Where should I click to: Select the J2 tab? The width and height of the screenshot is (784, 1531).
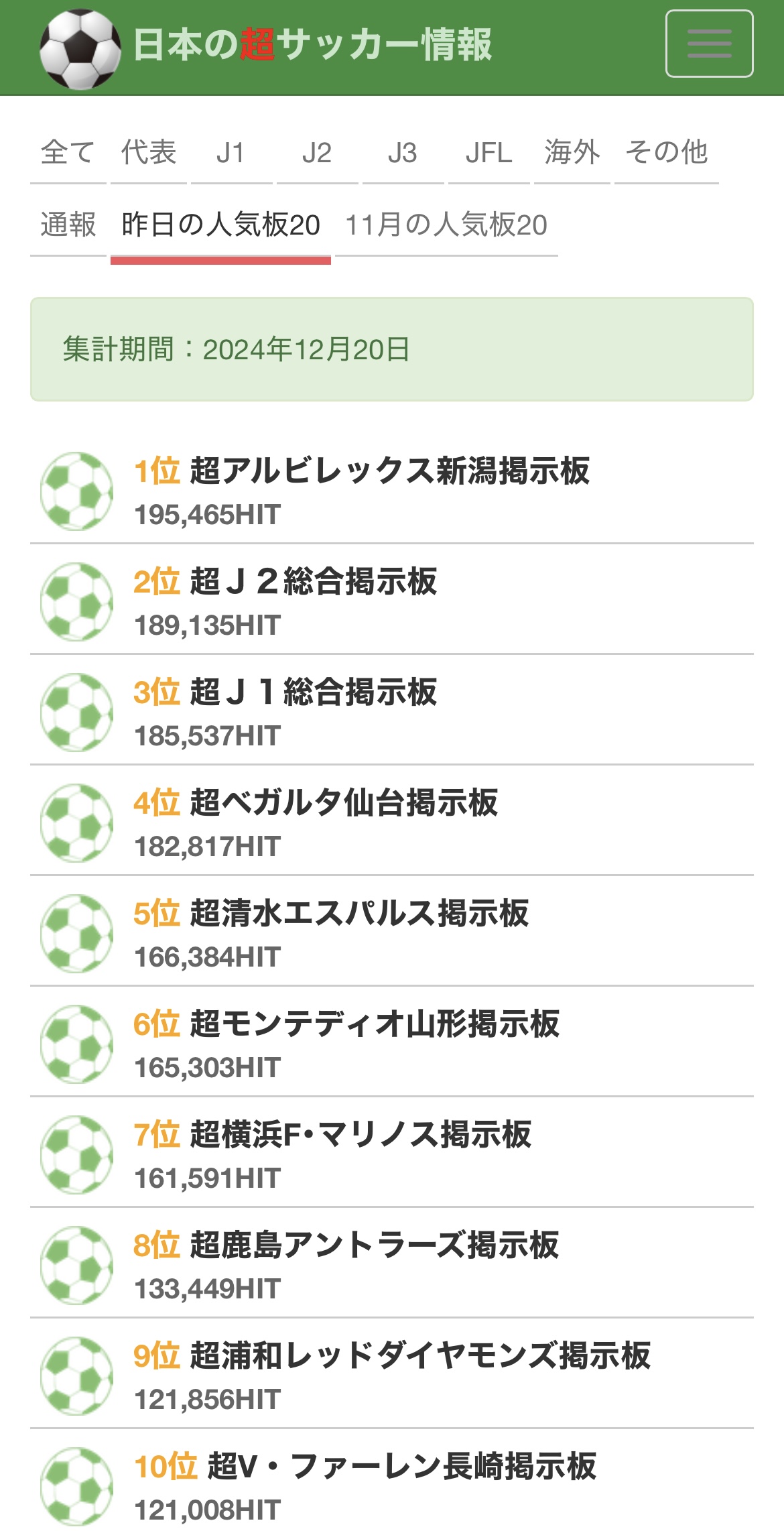[317, 152]
